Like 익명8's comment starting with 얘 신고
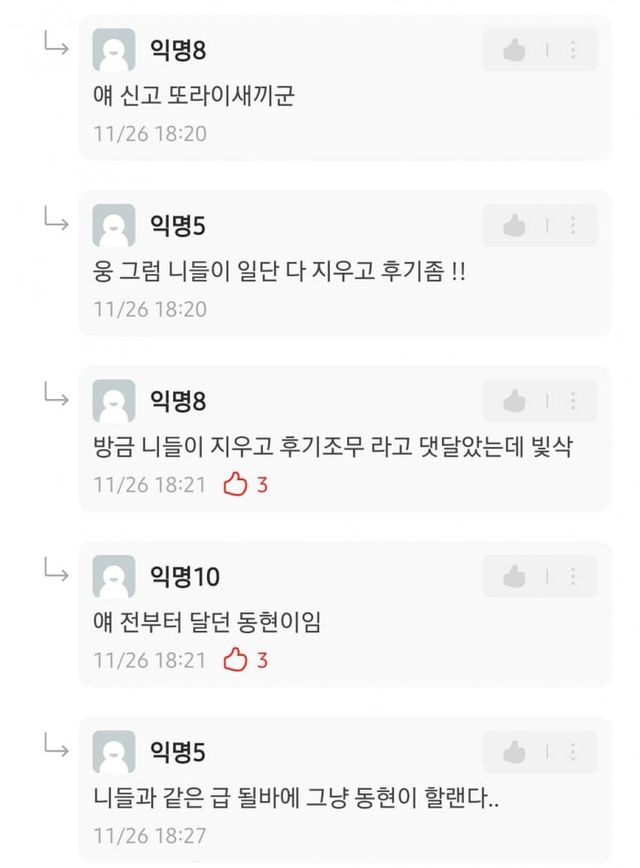Image resolution: width=640 pixels, height=868 pixels. pos(514,49)
